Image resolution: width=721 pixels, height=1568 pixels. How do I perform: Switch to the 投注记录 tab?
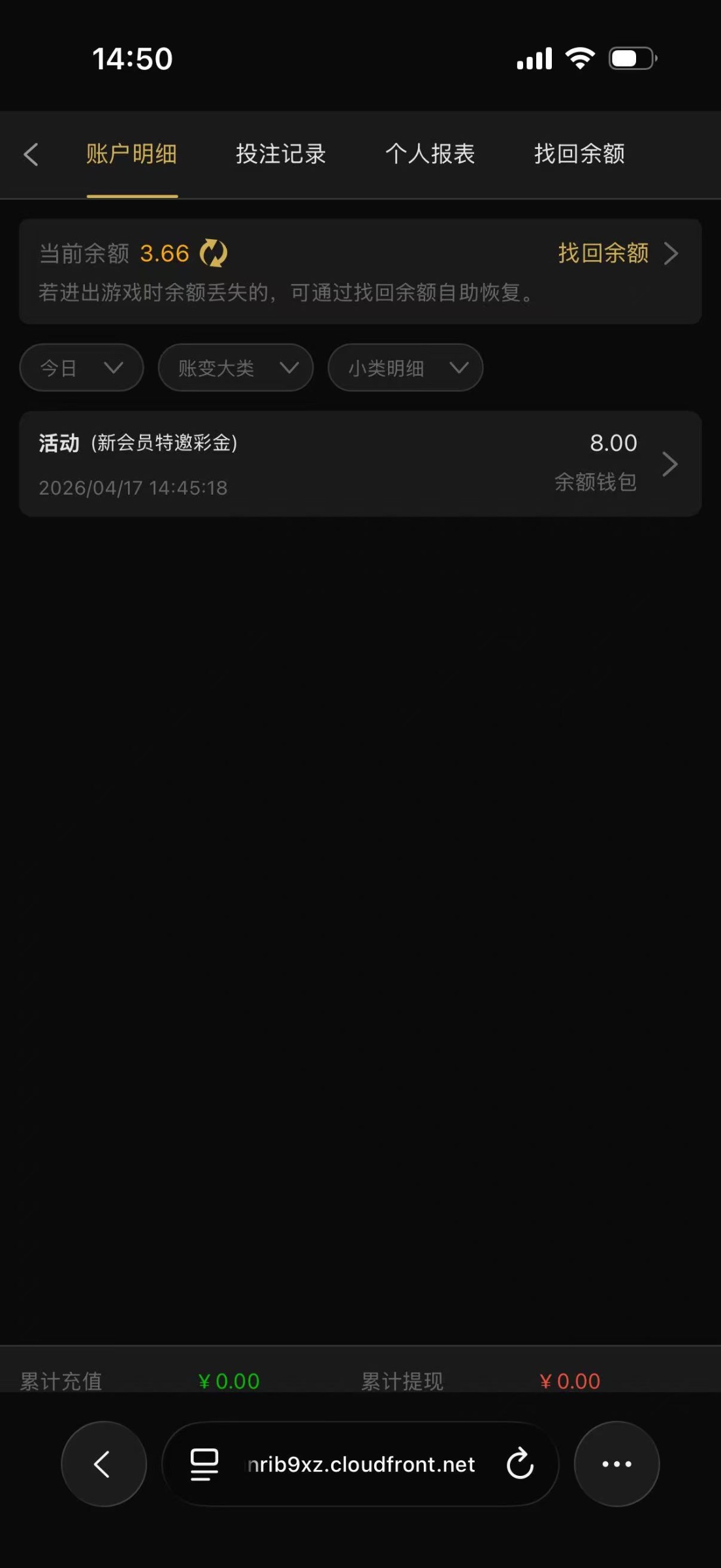281,155
